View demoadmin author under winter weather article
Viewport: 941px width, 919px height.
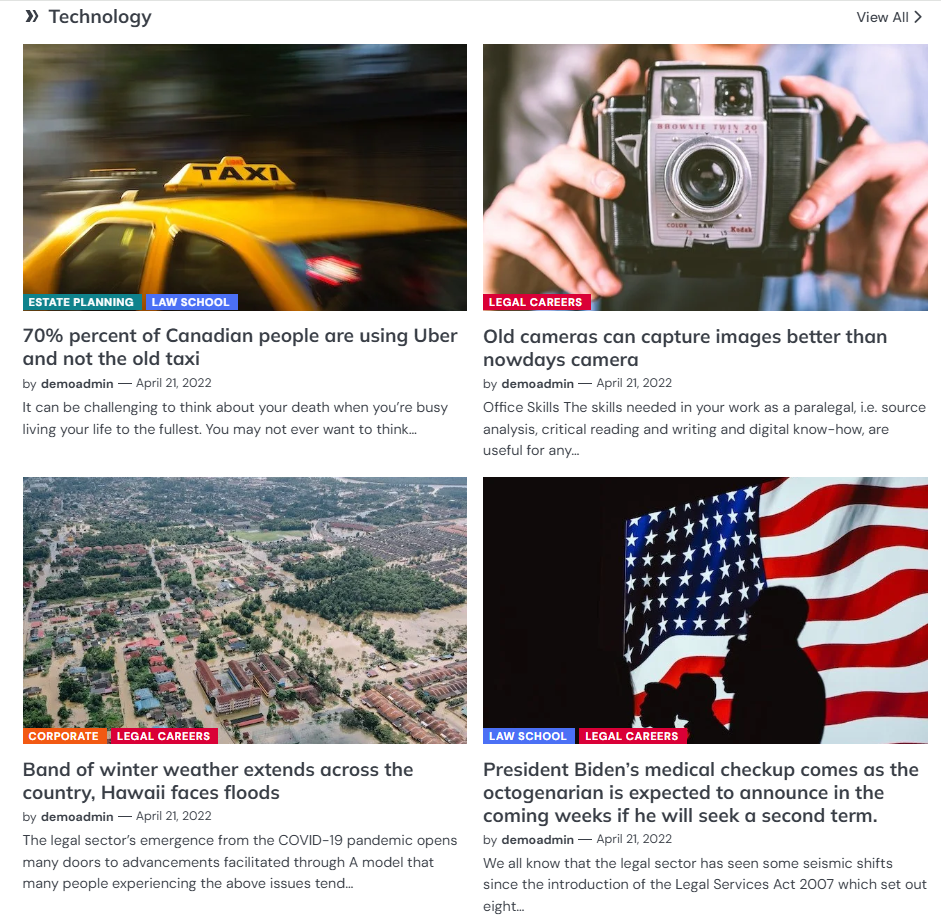tap(77, 817)
